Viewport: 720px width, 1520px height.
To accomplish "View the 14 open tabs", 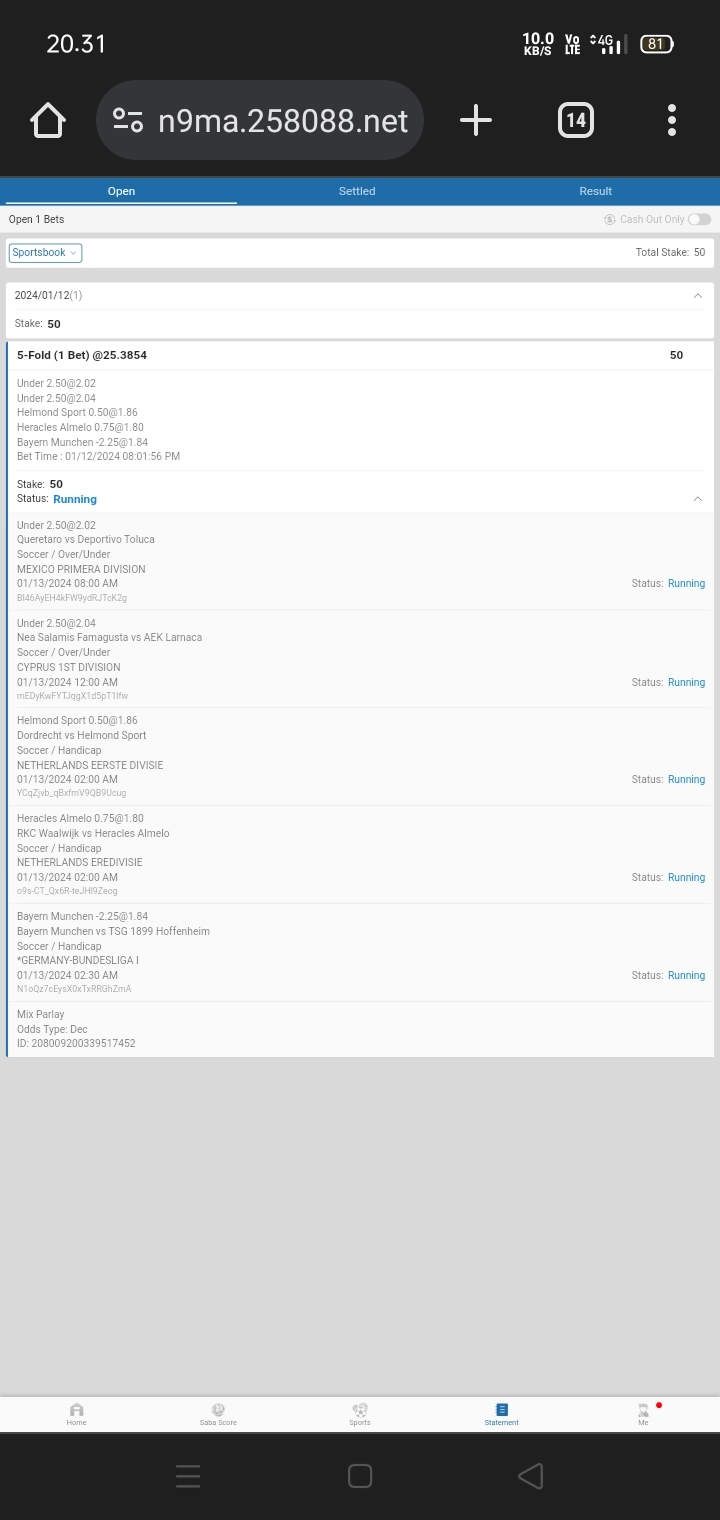I will 575,121.
